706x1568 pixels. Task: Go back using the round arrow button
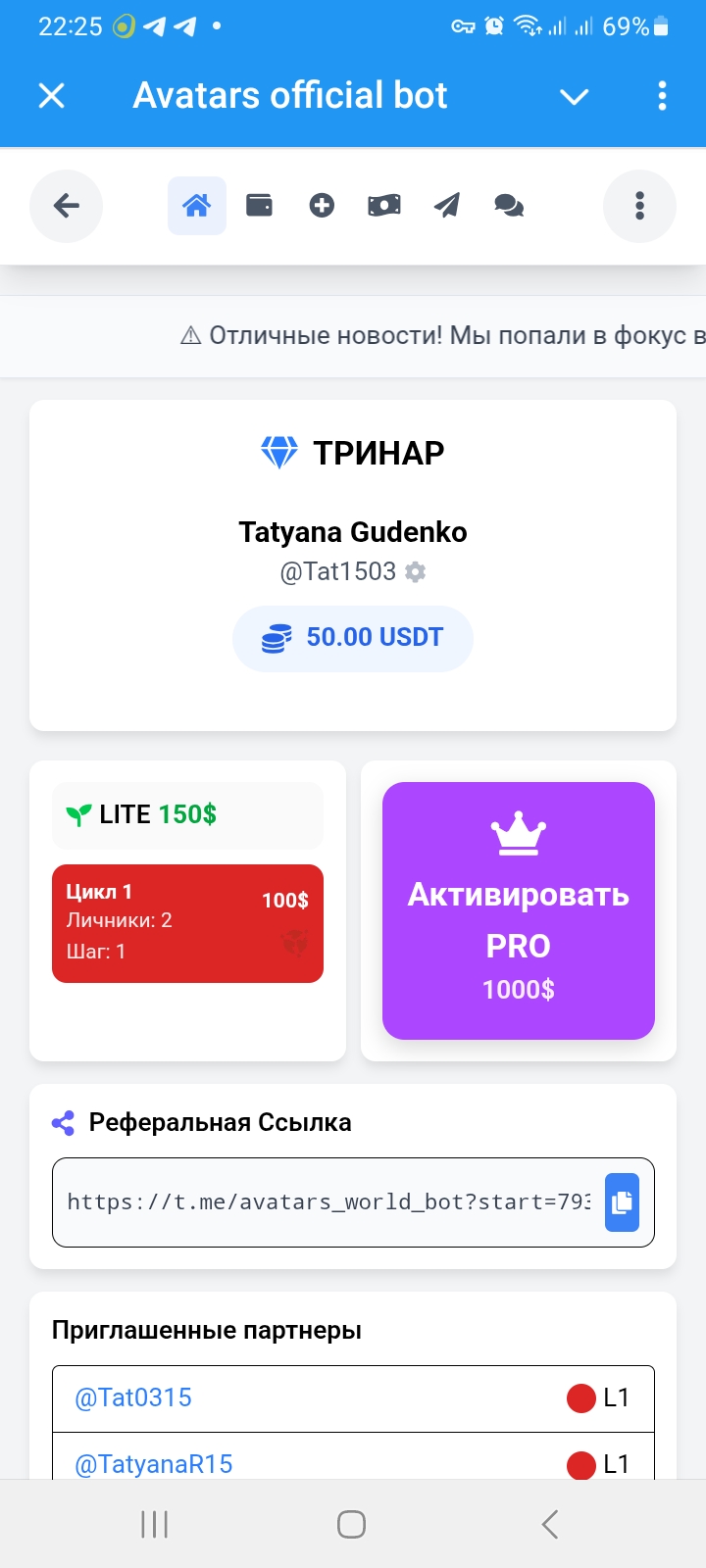coord(66,206)
